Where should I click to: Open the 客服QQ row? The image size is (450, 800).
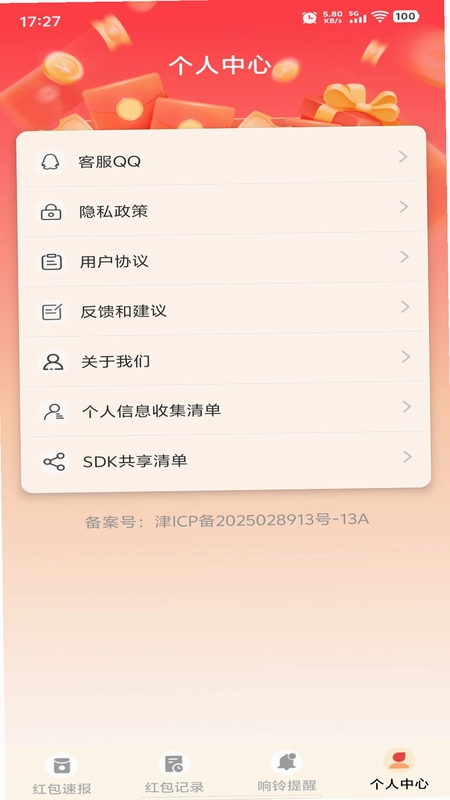(x=222, y=160)
